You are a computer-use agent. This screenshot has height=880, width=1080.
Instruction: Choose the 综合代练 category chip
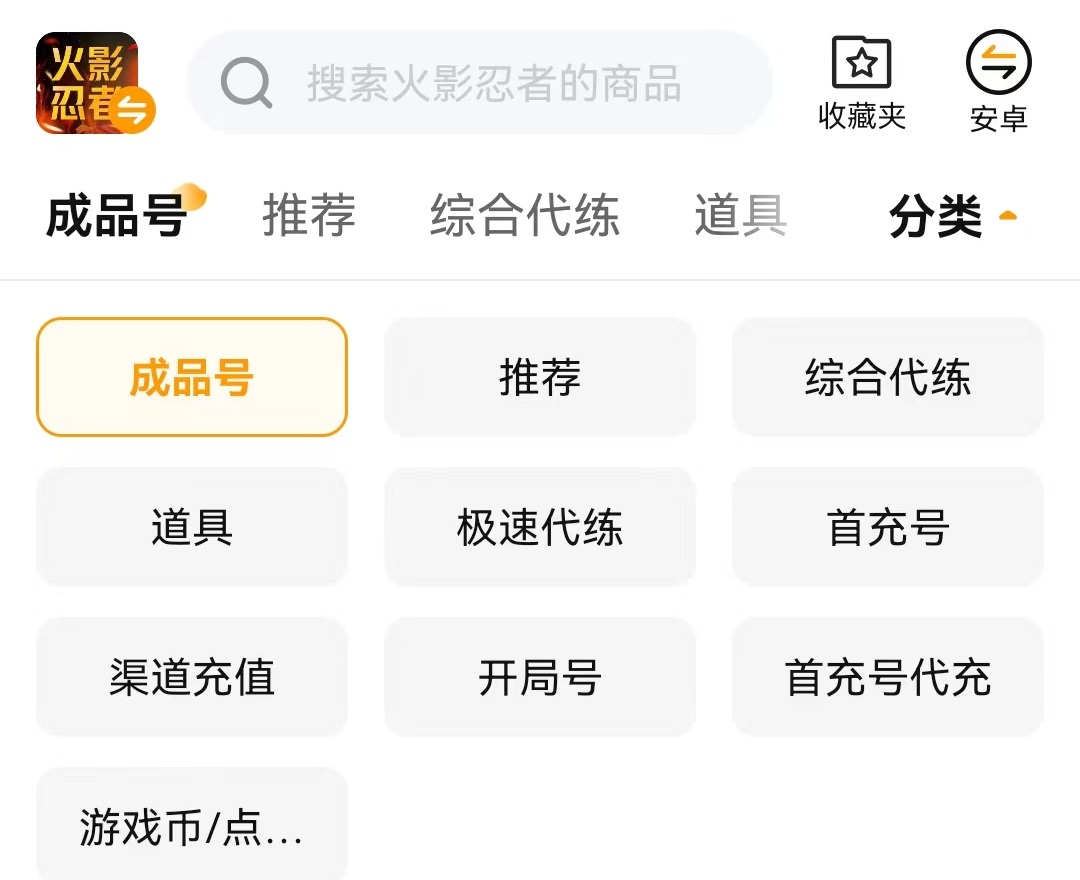pyautogui.click(x=888, y=377)
